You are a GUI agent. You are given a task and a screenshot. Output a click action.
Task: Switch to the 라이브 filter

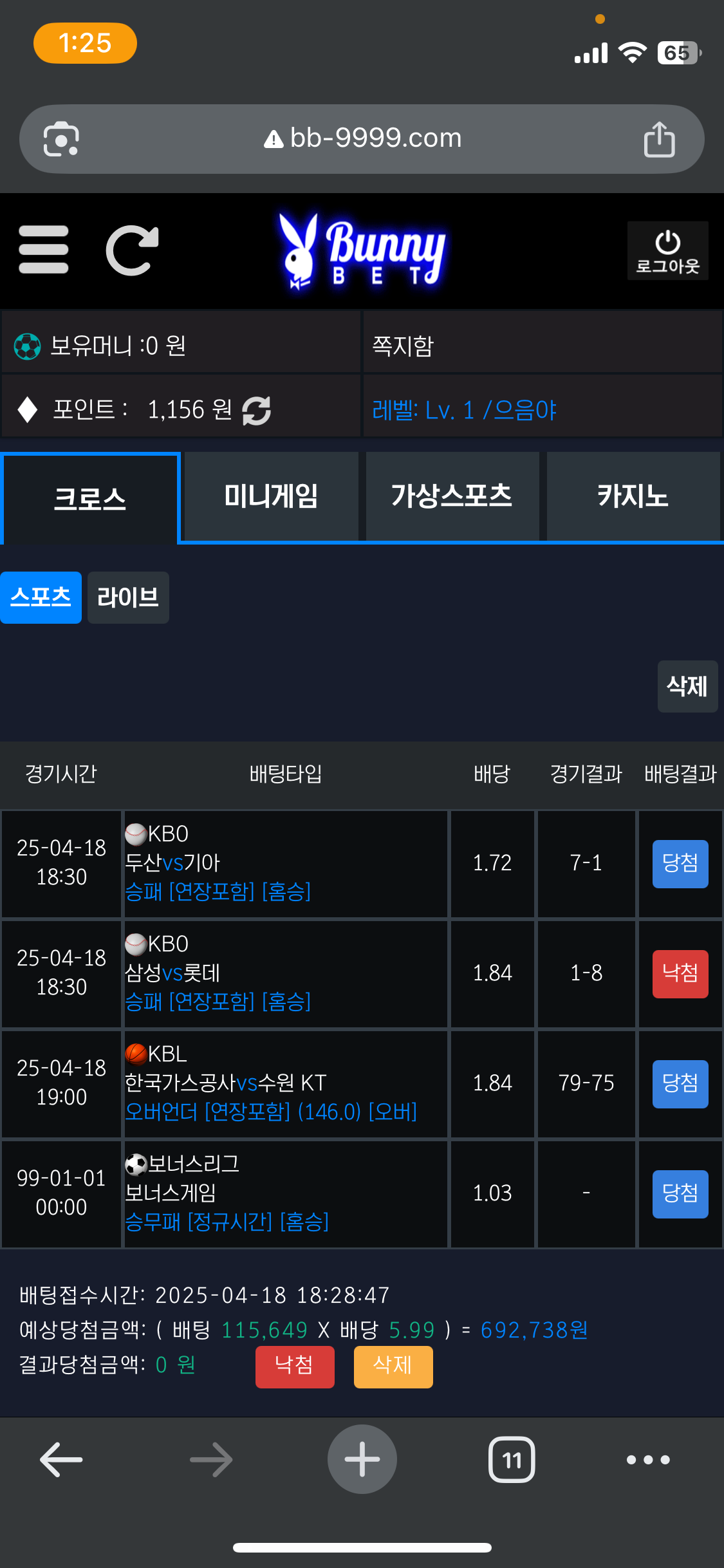[x=128, y=597]
